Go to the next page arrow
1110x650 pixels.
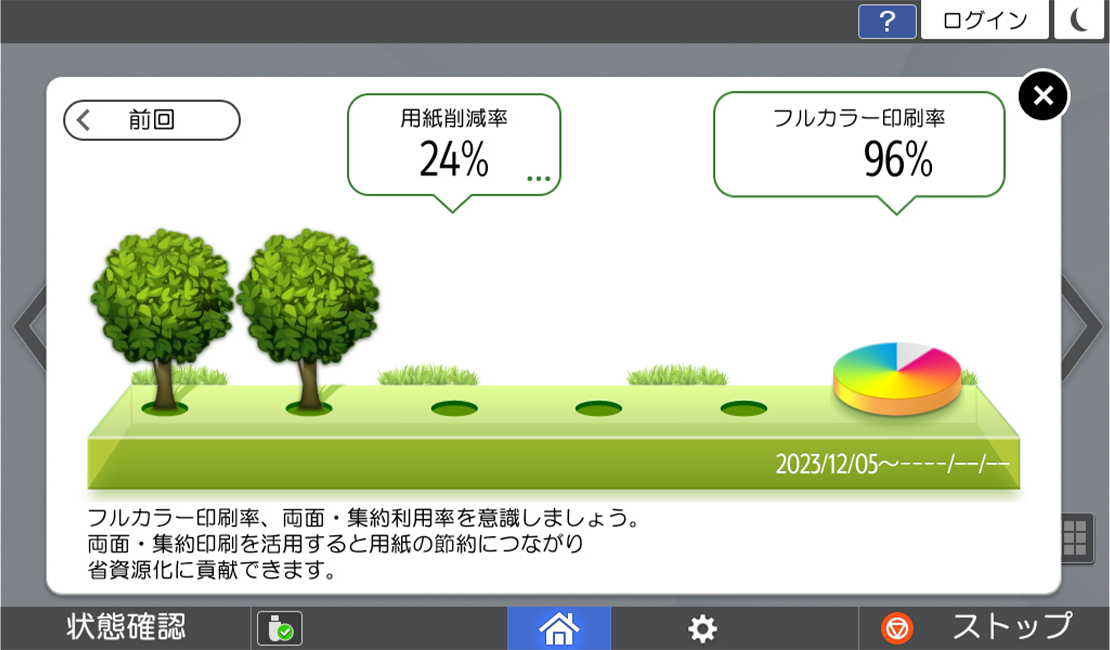[x=1084, y=326]
